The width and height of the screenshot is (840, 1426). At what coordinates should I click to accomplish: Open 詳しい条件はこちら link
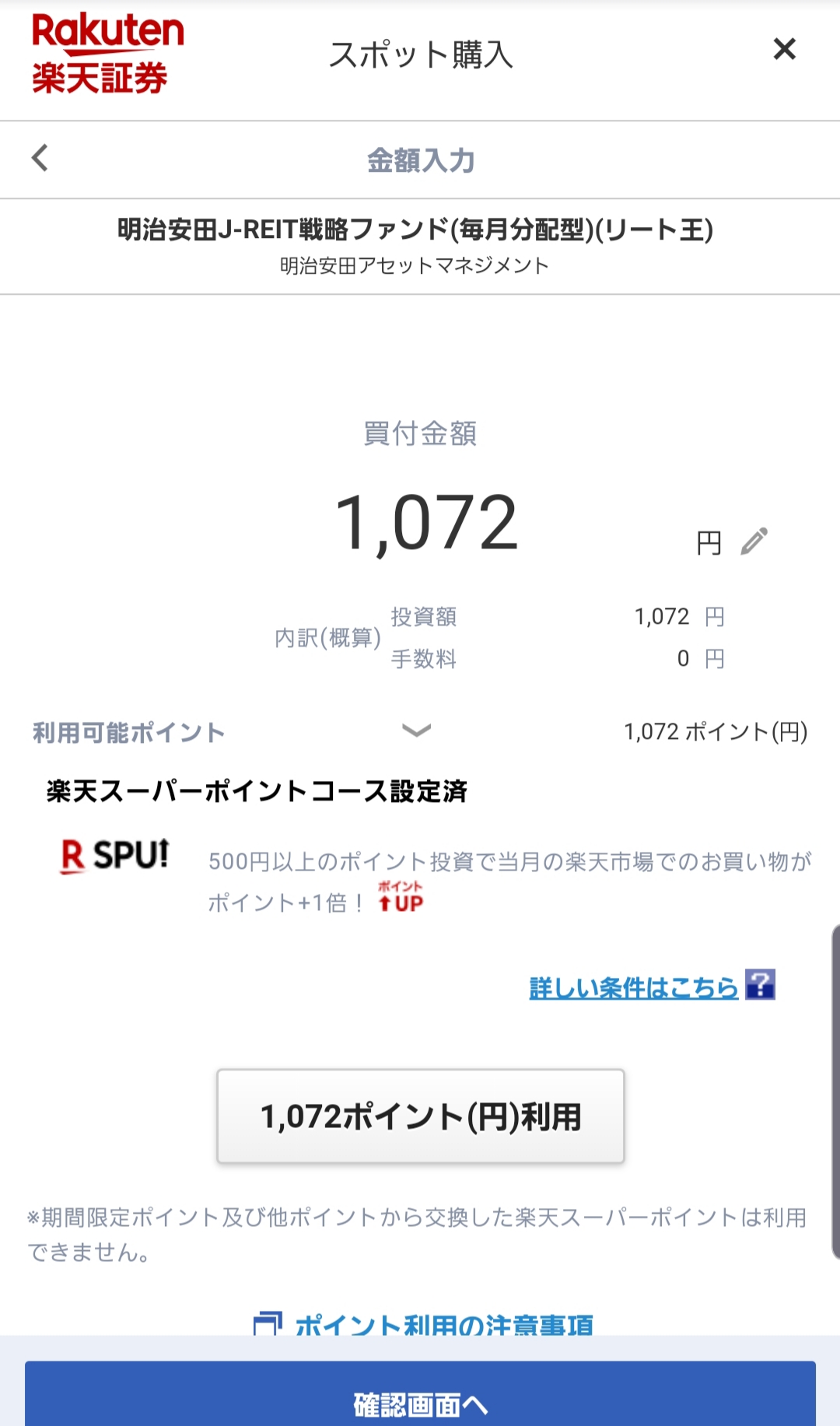click(x=633, y=987)
